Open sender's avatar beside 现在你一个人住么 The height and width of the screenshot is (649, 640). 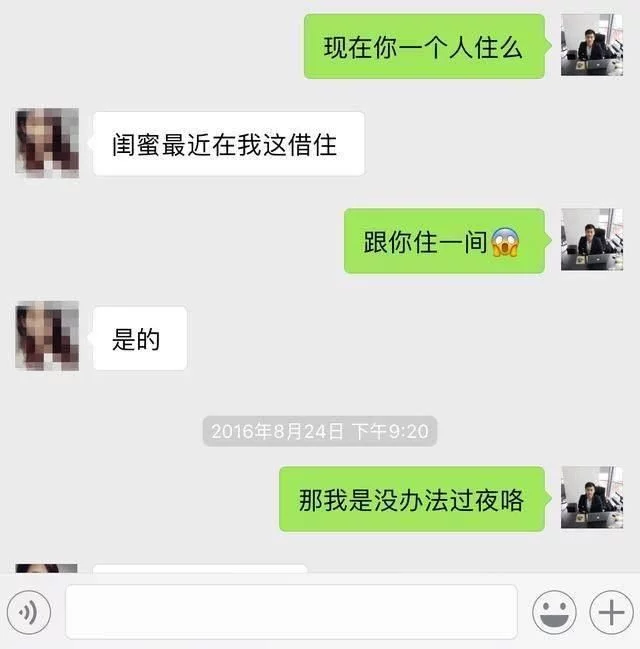click(591, 45)
